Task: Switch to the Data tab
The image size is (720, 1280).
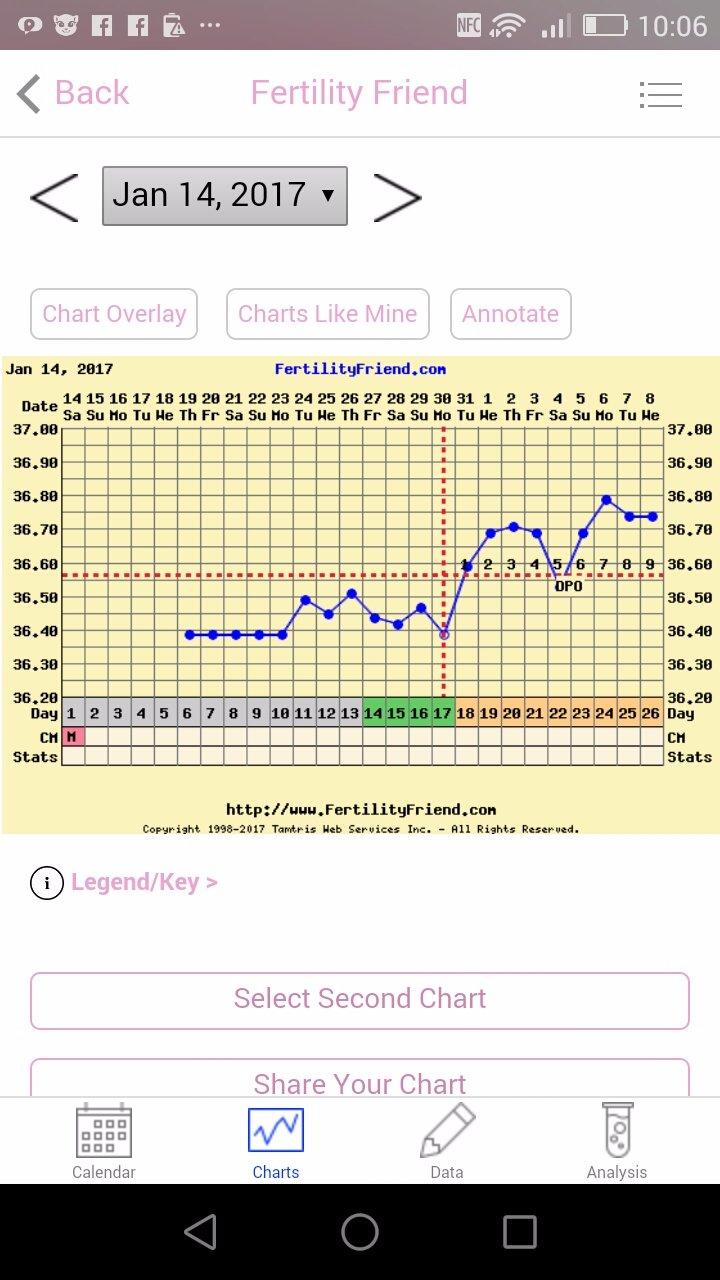Action: point(447,1141)
